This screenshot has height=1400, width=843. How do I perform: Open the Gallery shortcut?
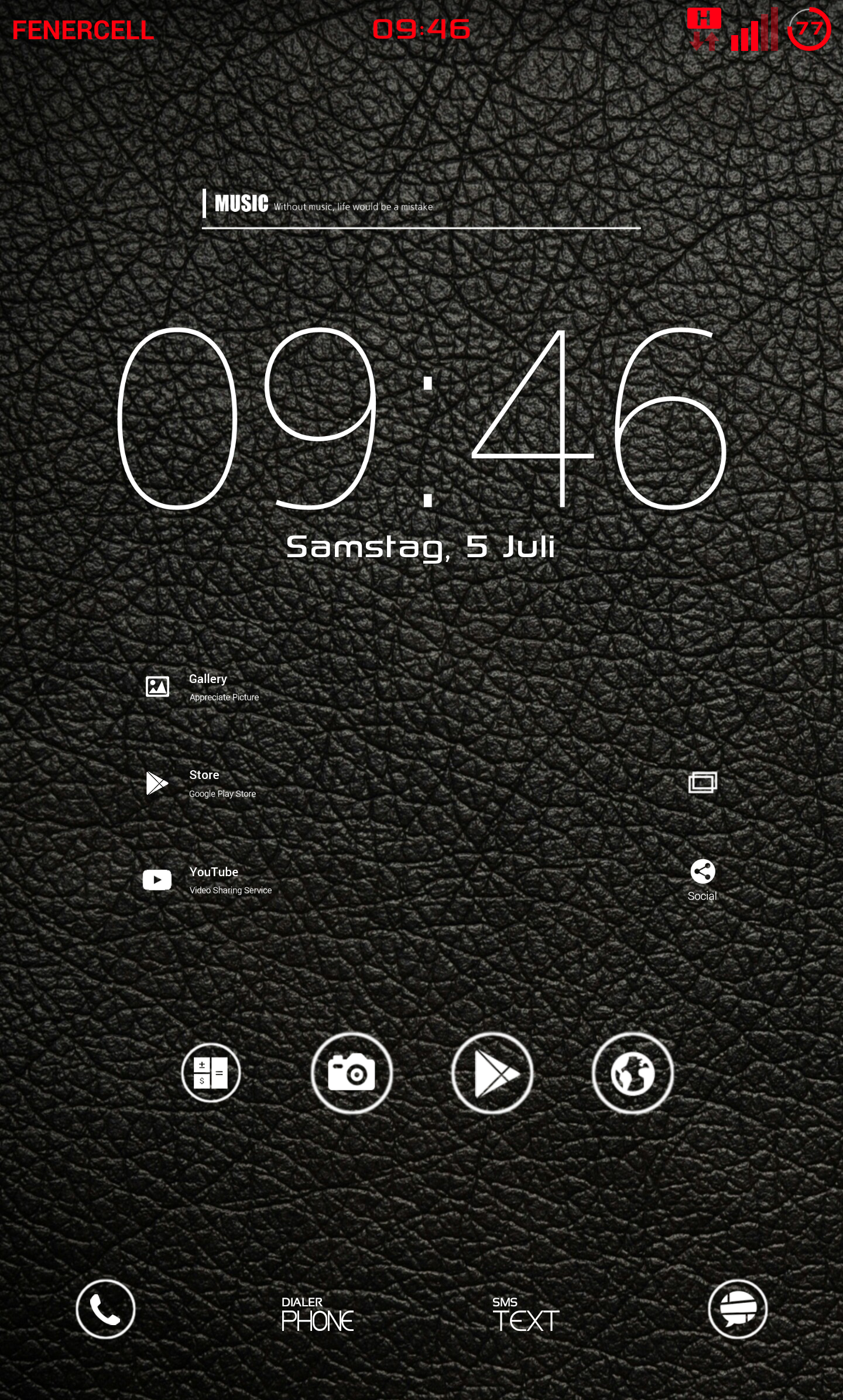coord(203,687)
